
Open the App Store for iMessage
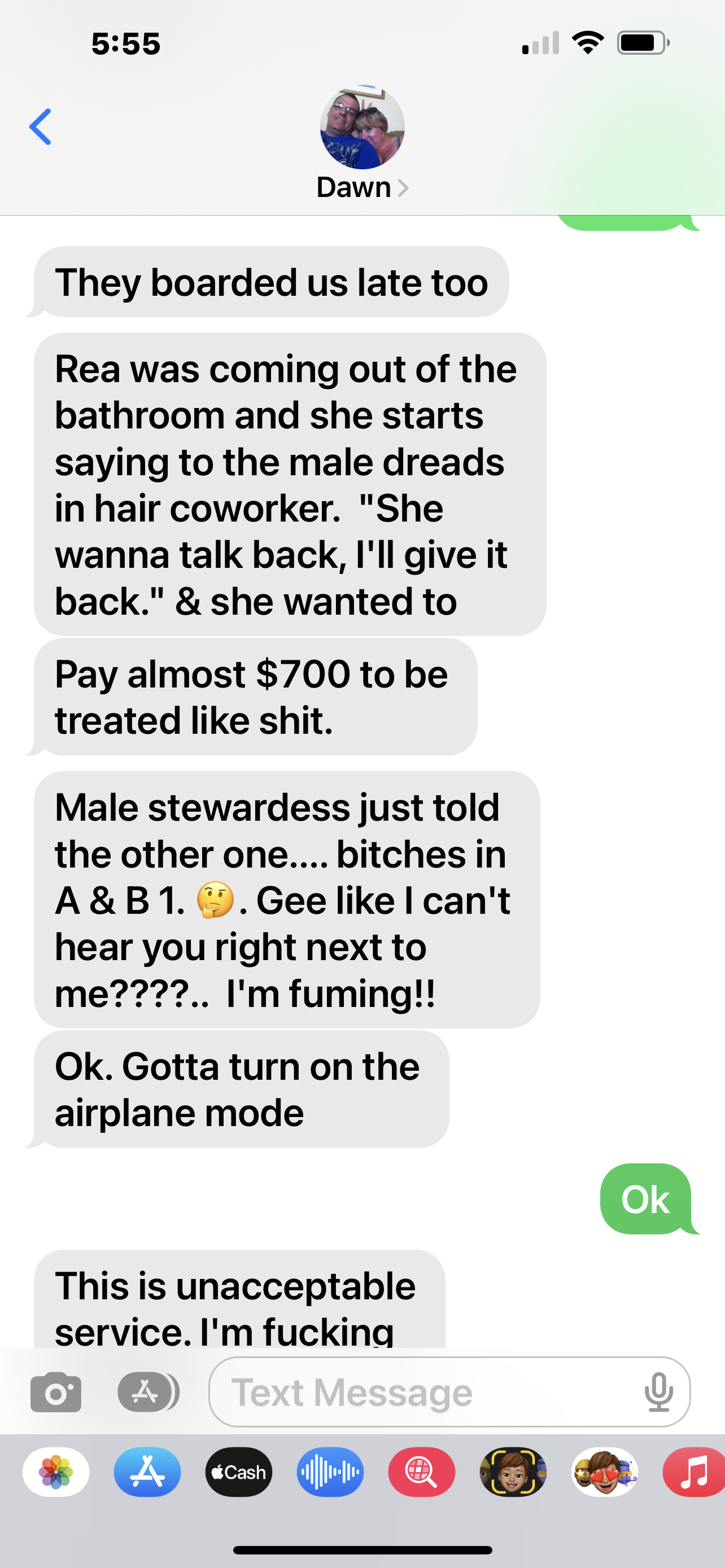click(x=147, y=1472)
